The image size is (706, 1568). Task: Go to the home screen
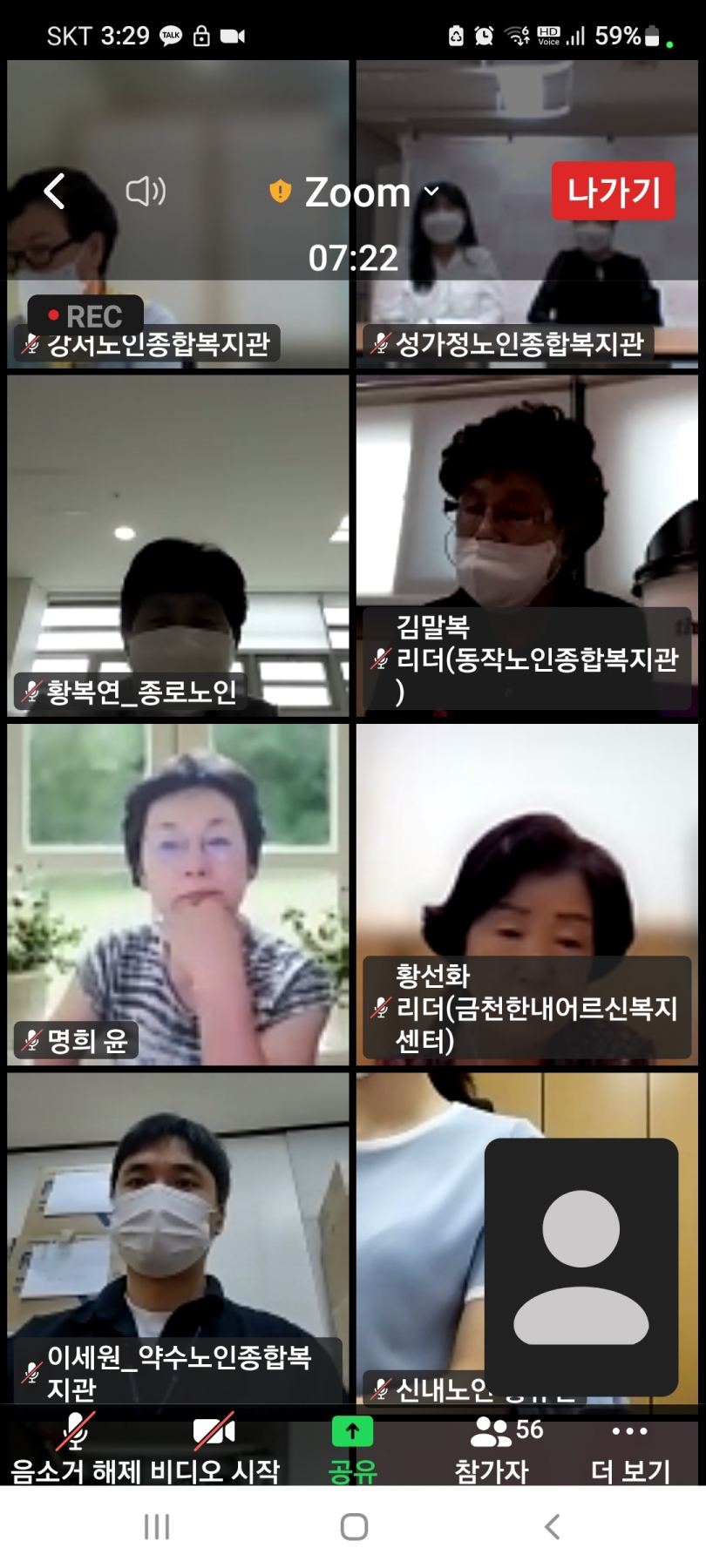pyautogui.click(x=354, y=1526)
